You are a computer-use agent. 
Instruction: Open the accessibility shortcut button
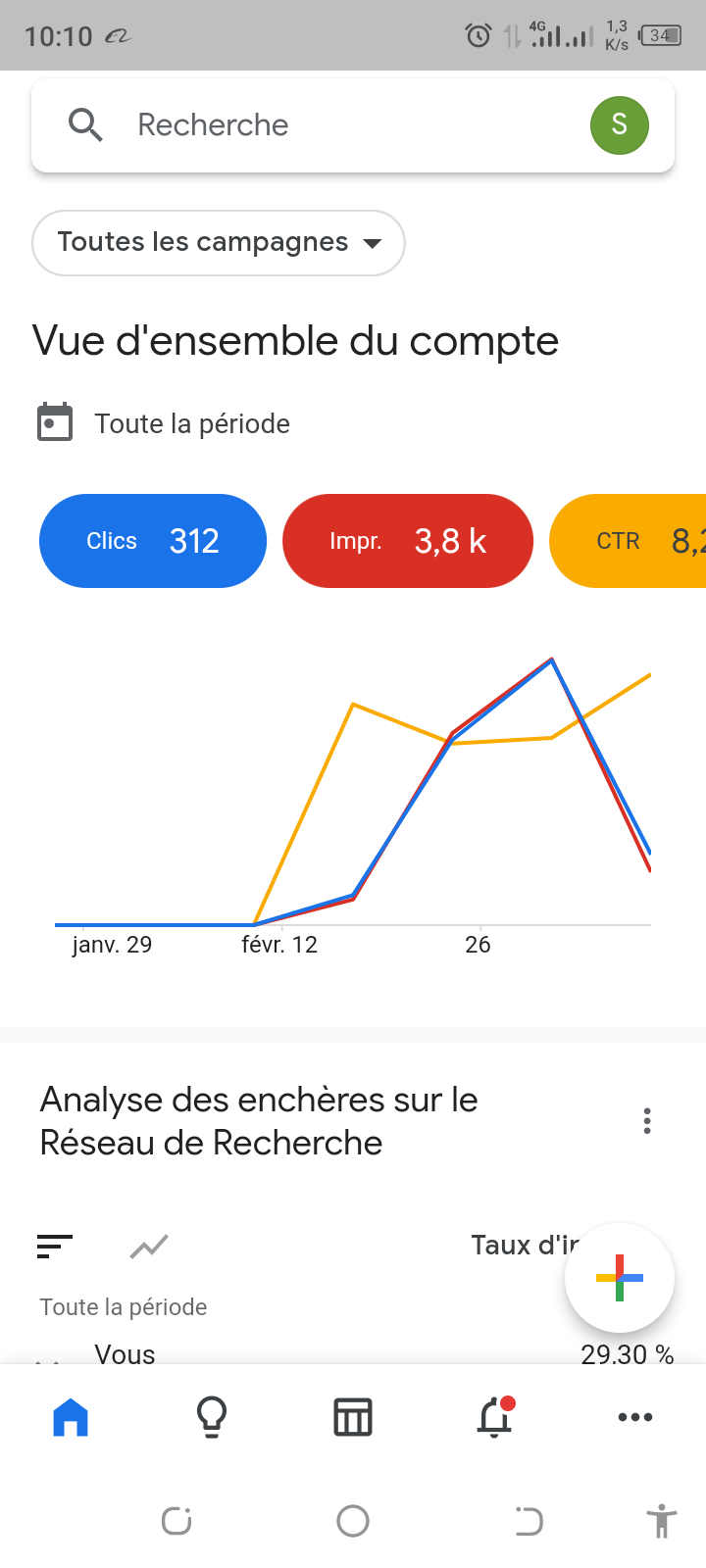pos(662,1521)
